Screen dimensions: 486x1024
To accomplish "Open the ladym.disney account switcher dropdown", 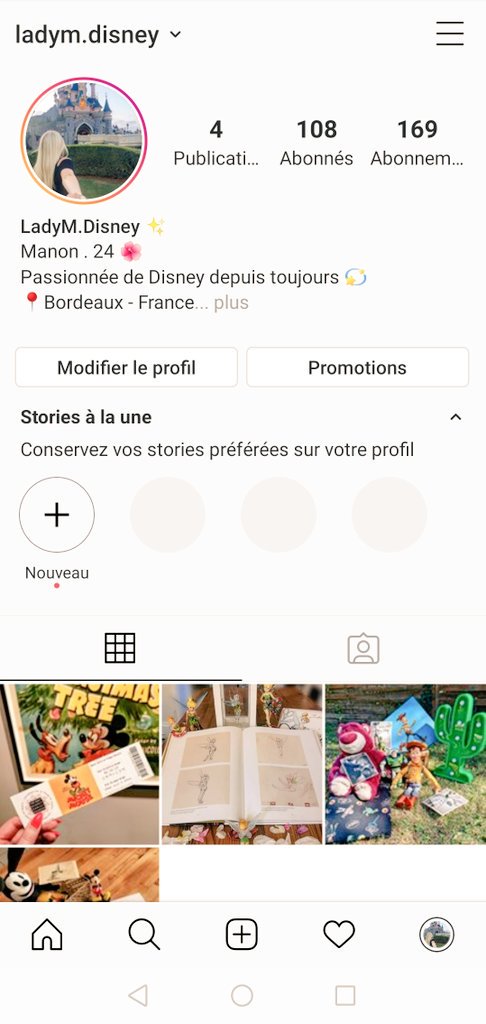I will point(98,35).
